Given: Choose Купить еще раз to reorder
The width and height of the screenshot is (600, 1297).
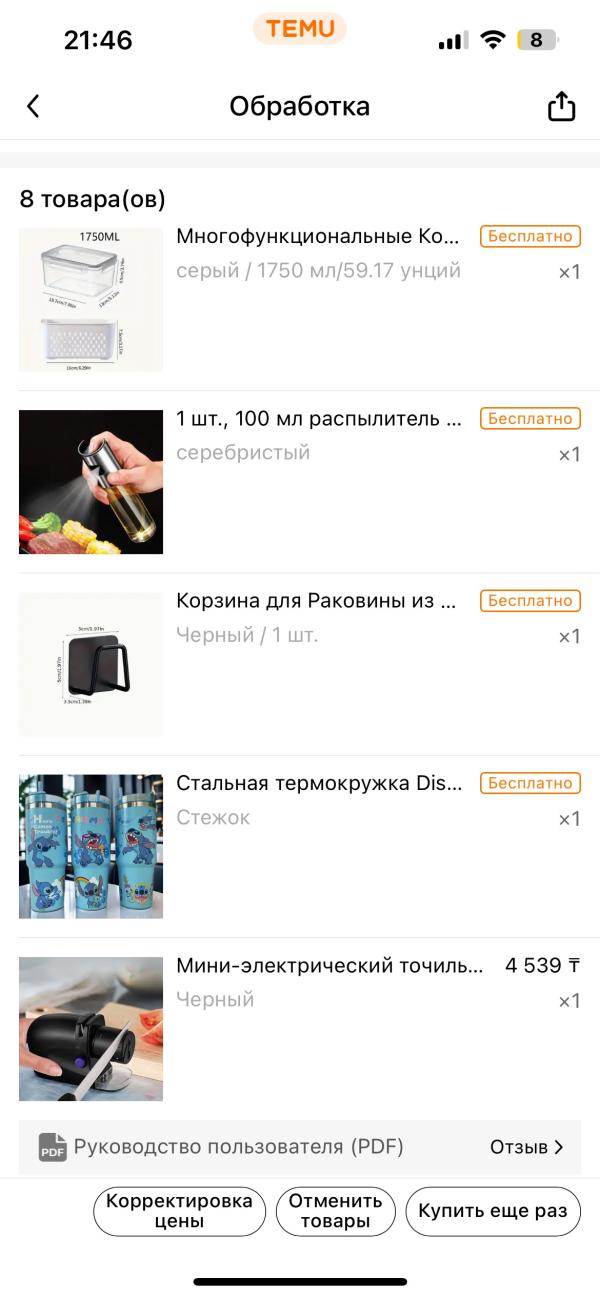Looking at the screenshot, I should point(493,1211).
